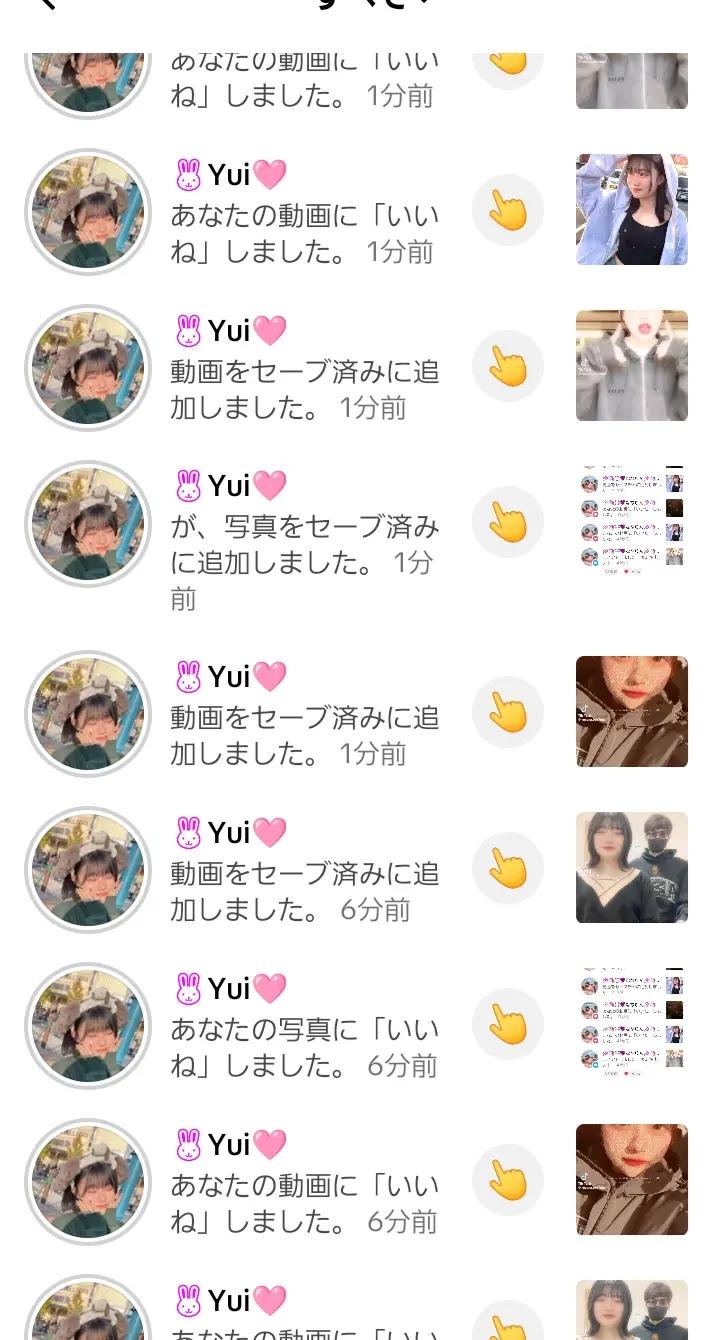Open the photo saved notification from 1分前
This screenshot has width=720, height=1340.
[x=305, y=543]
